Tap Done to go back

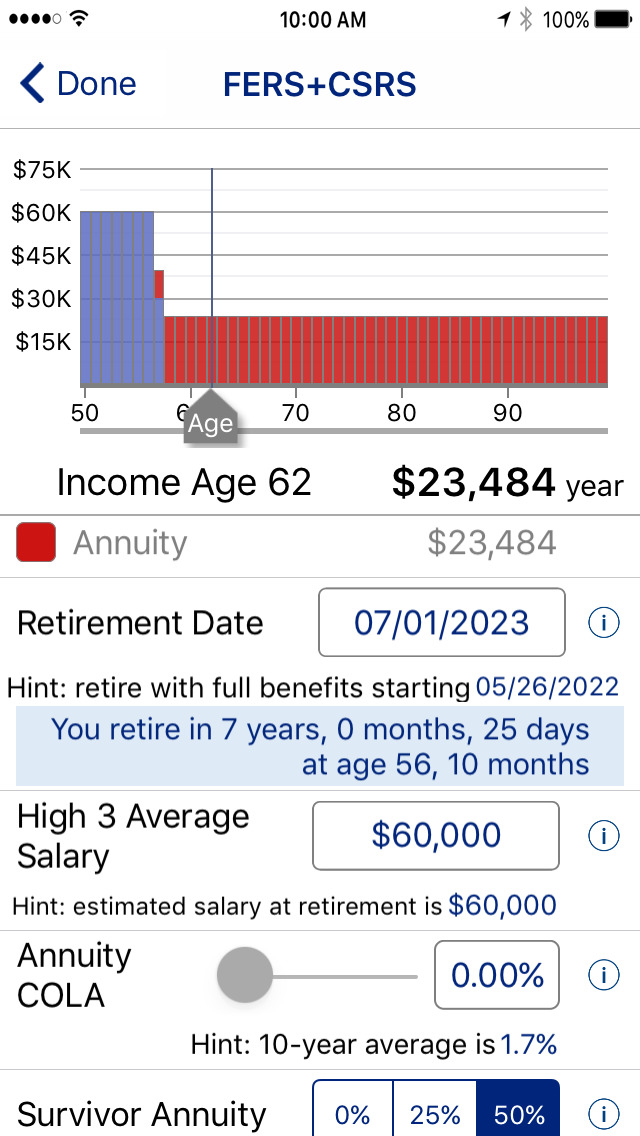pos(78,84)
